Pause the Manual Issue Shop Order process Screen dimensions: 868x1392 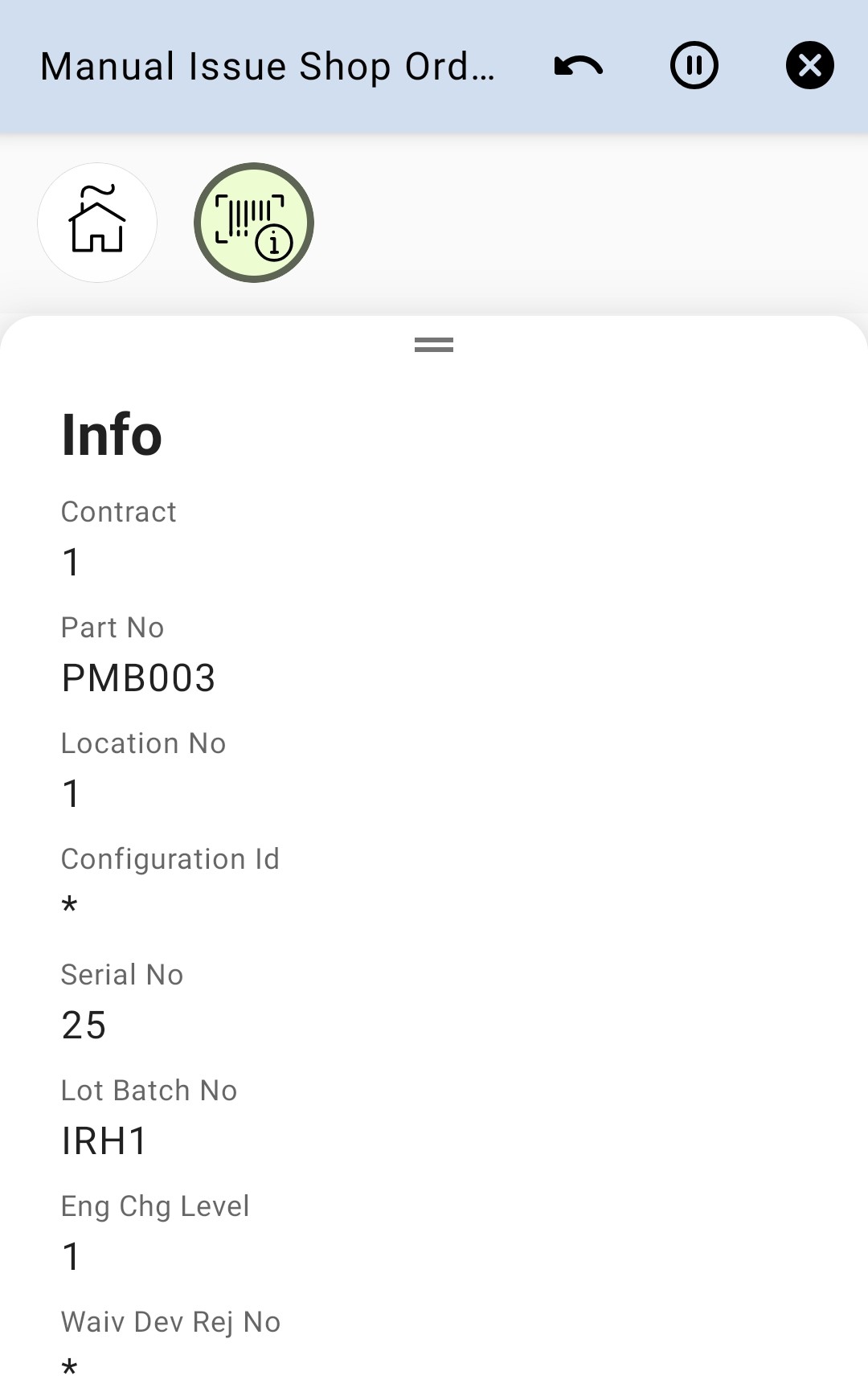point(694,66)
